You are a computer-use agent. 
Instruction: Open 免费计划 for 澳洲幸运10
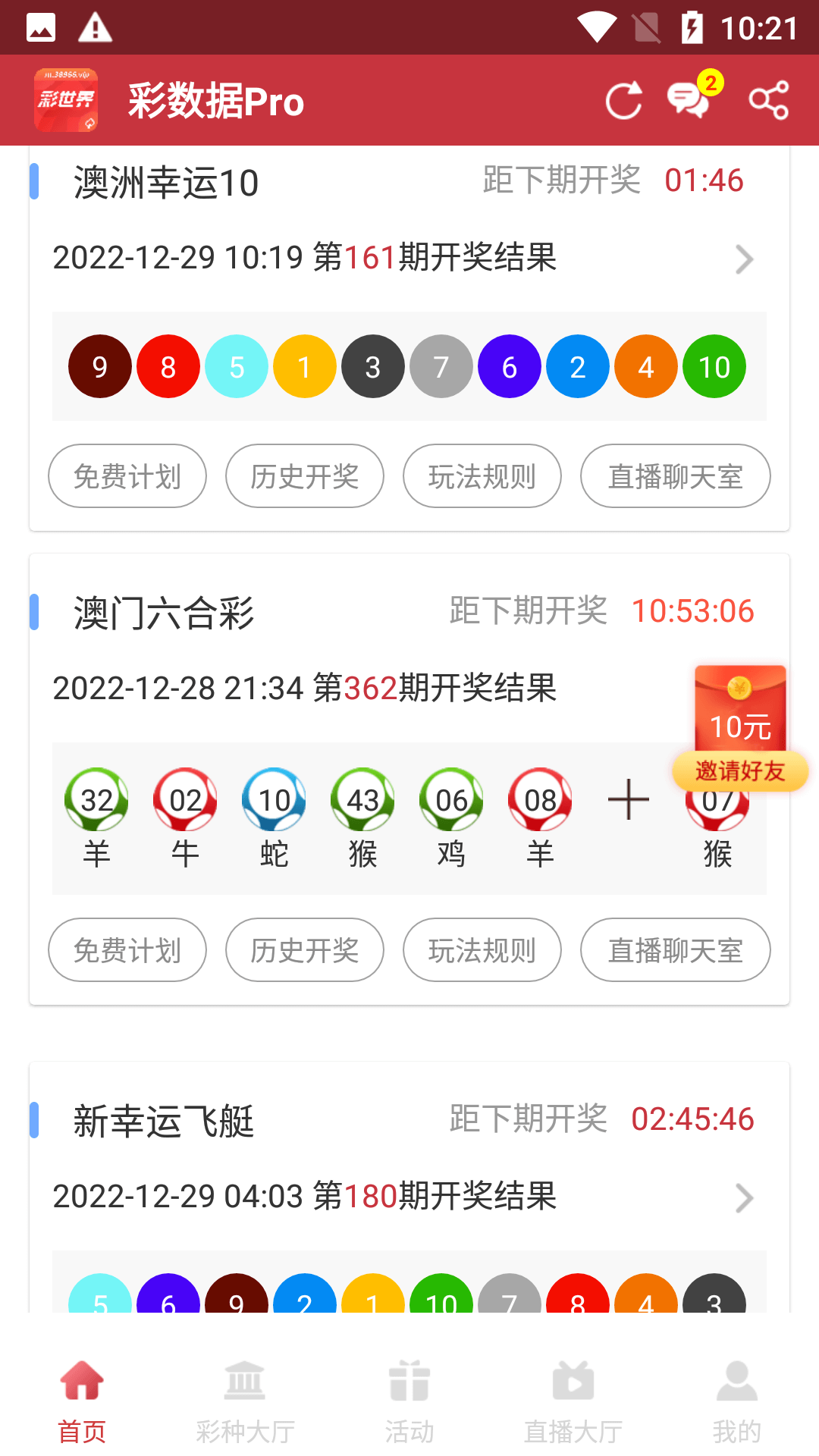tap(127, 476)
